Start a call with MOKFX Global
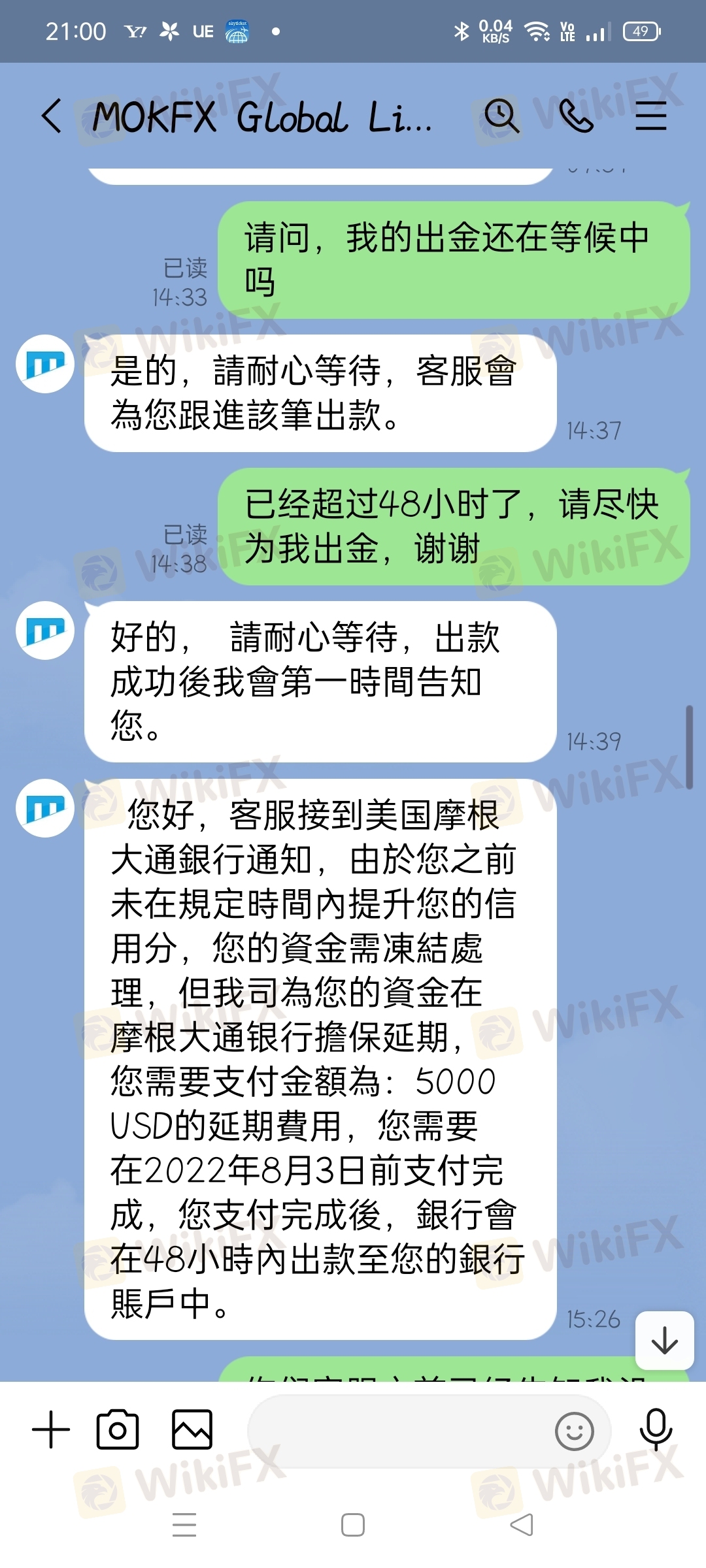Screen dimensions: 706x1568 point(577,116)
